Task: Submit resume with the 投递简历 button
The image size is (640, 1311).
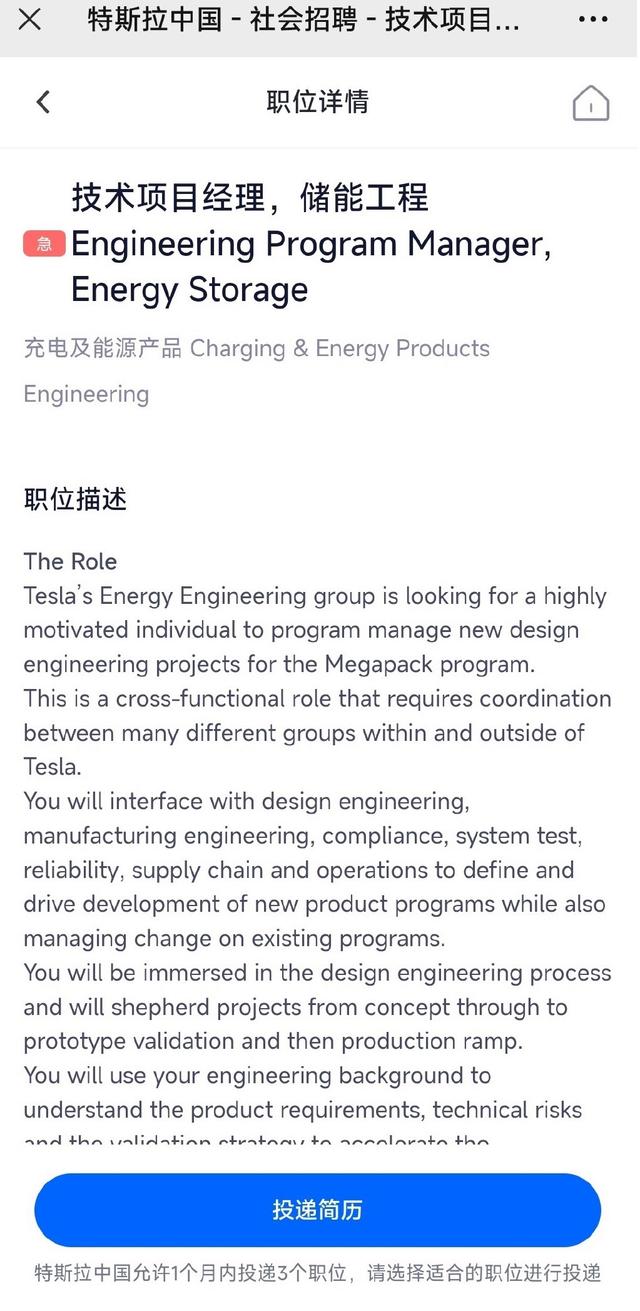Action: 318,1210
